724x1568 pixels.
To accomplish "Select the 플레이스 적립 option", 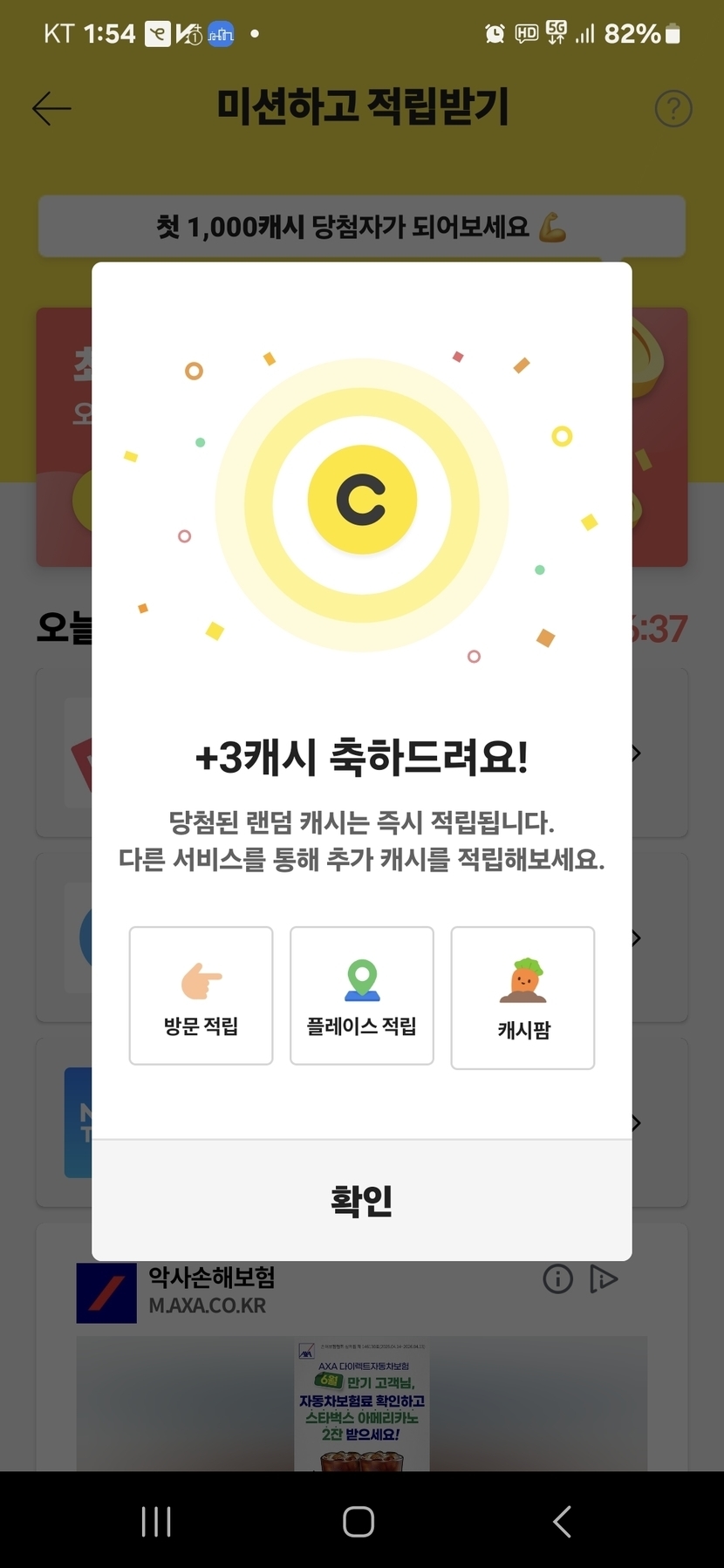I will click(362, 996).
